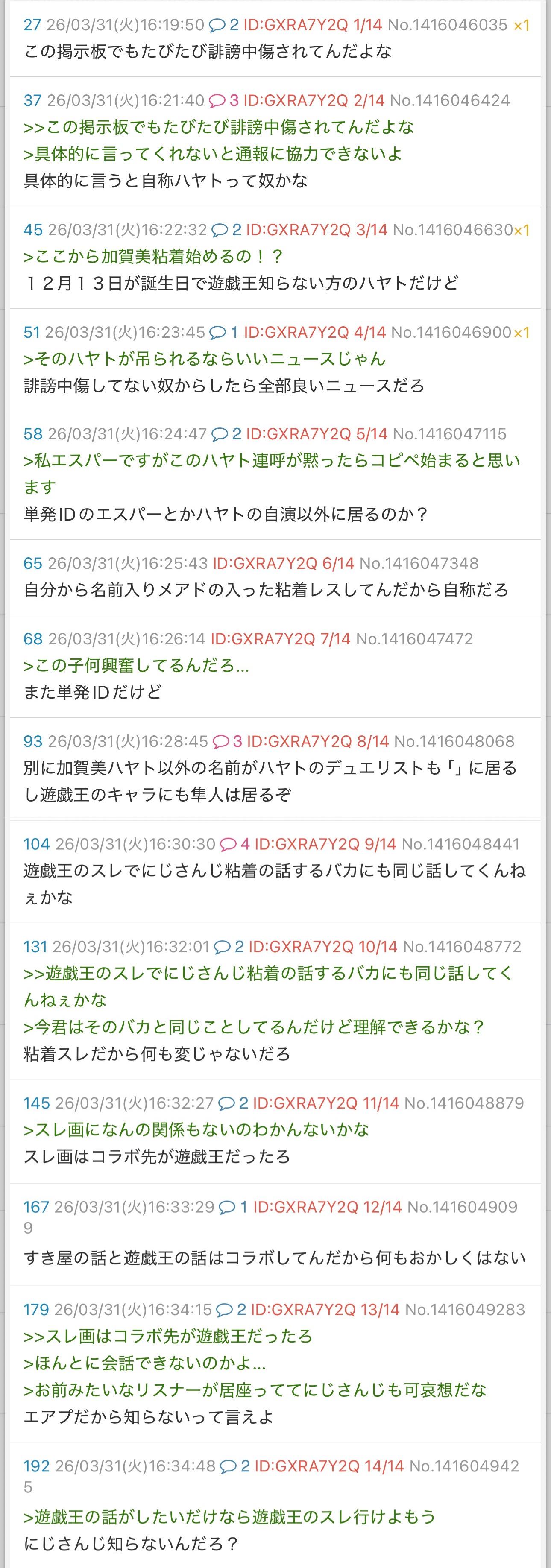The height and width of the screenshot is (1568, 551).
Task: View the 3 replies to post 93
Action: click(227, 741)
